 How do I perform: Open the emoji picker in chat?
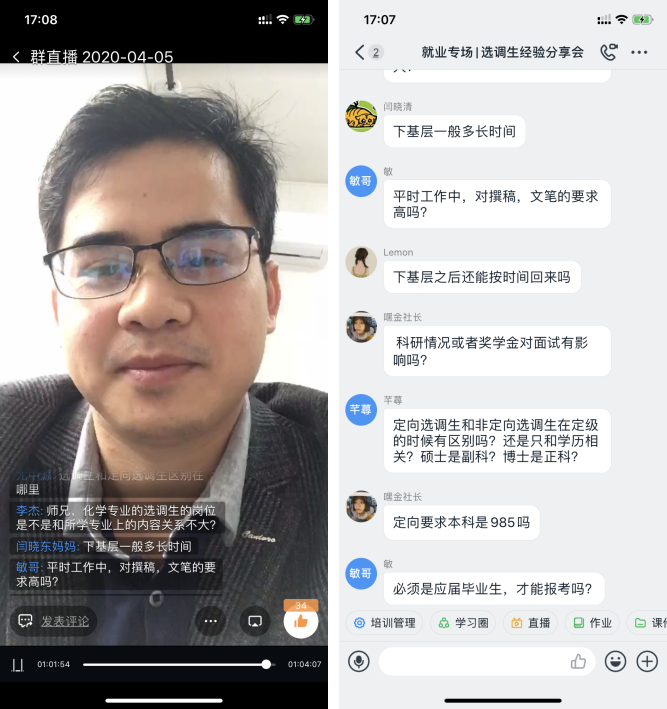[x=616, y=661]
